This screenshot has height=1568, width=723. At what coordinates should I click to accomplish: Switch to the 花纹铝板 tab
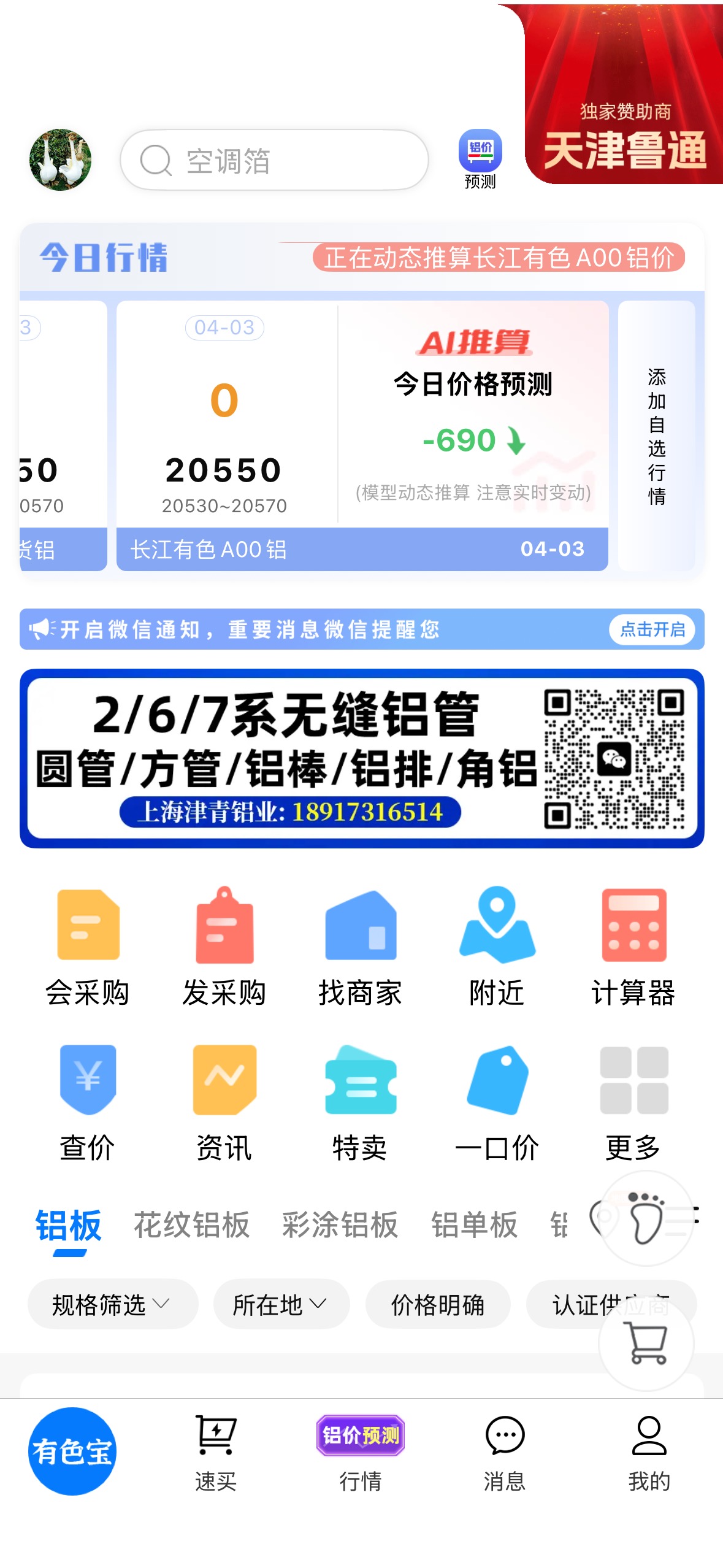click(192, 1225)
